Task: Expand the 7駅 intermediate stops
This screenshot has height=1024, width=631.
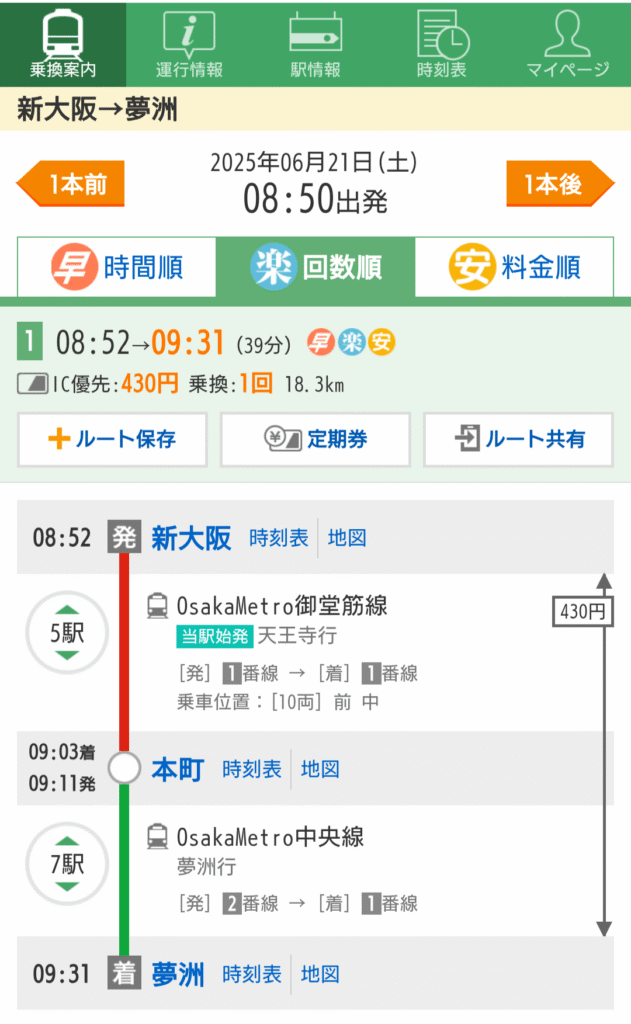Action: pos(67,863)
